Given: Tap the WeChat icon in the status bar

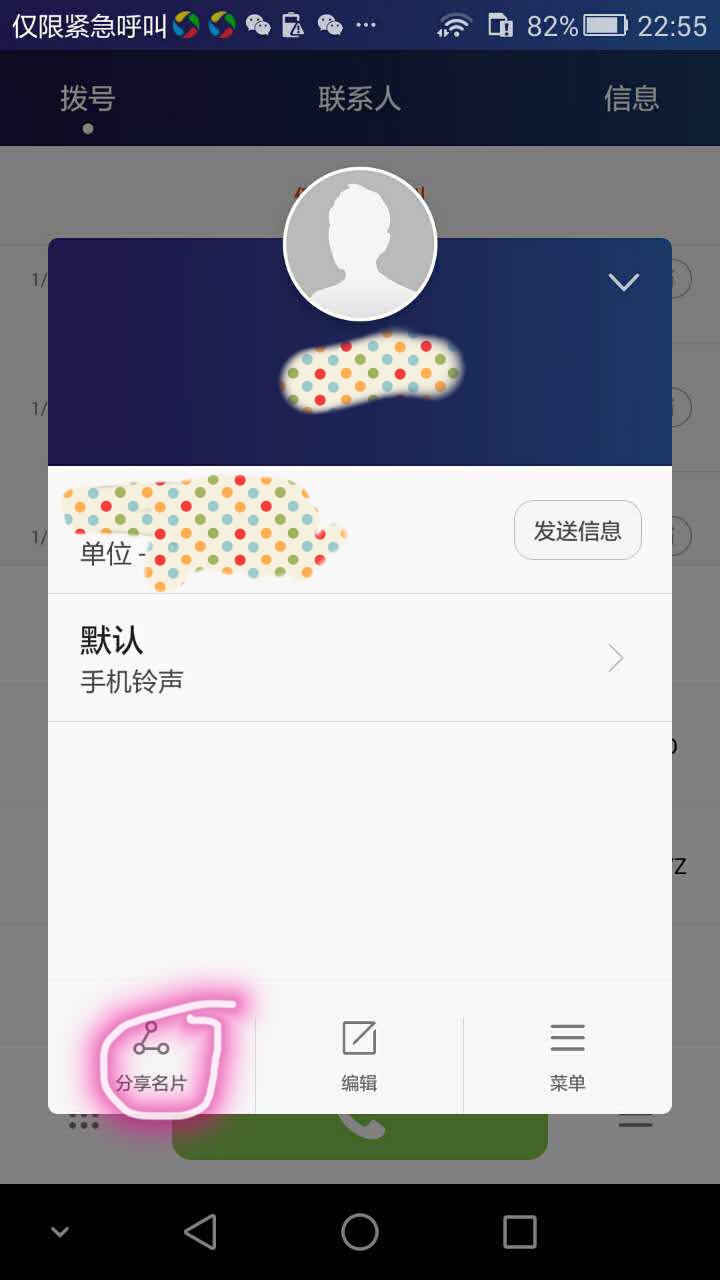Looking at the screenshot, I should click(x=258, y=26).
